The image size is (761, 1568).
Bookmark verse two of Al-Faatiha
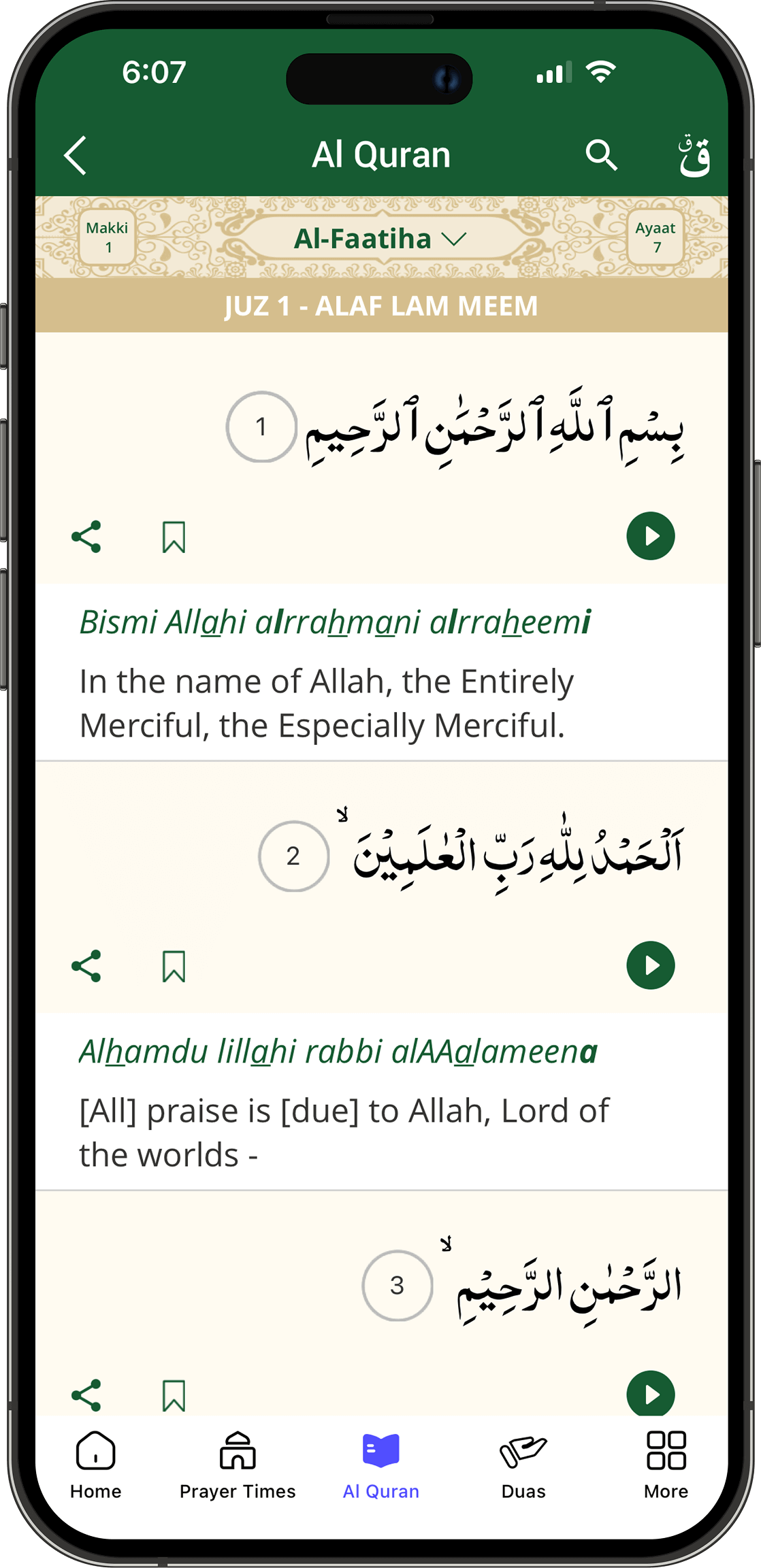pyautogui.click(x=173, y=965)
